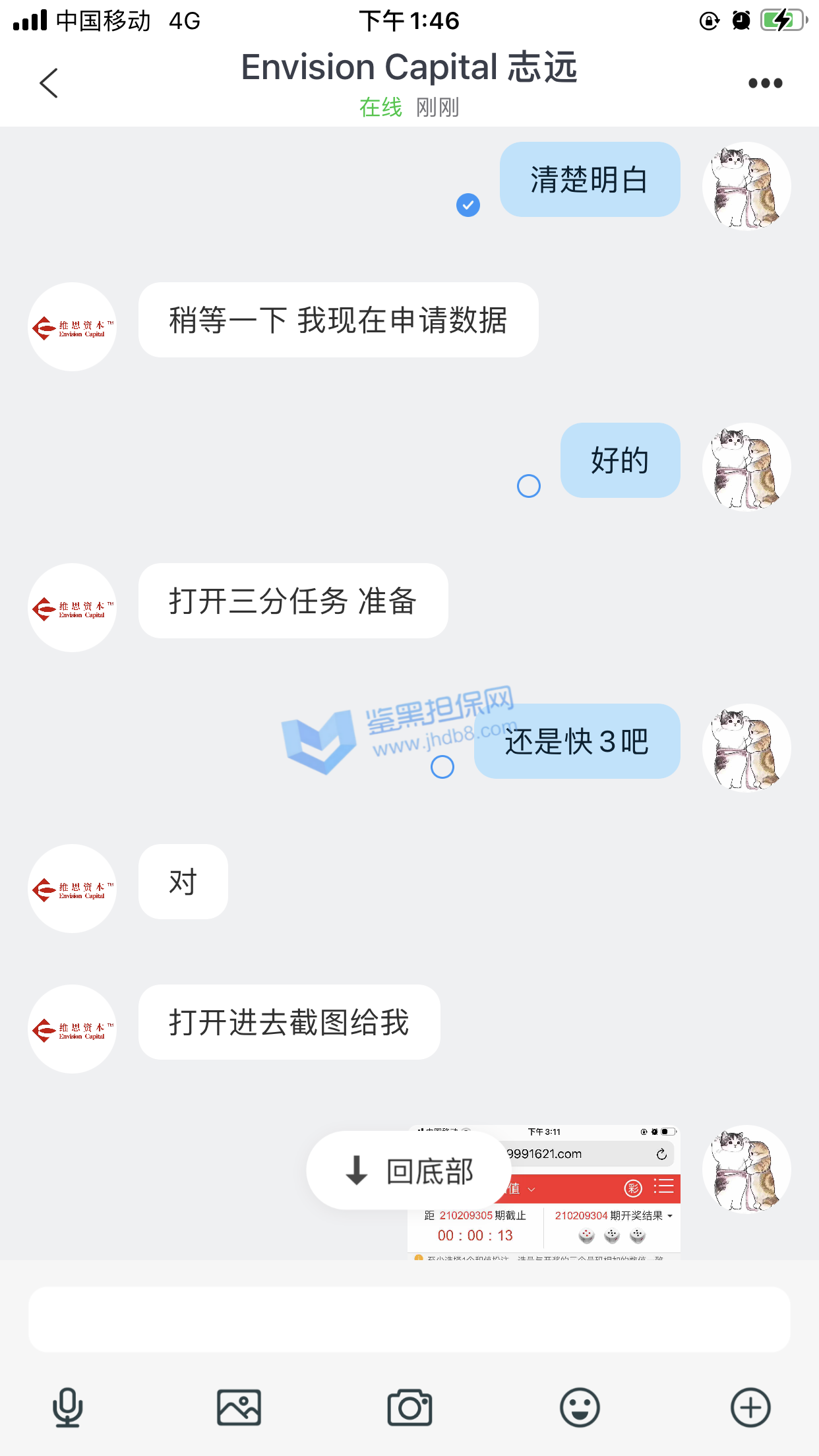The width and height of the screenshot is (819, 1456).
Task: Open the emoji picker
Action: [580, 1407]
